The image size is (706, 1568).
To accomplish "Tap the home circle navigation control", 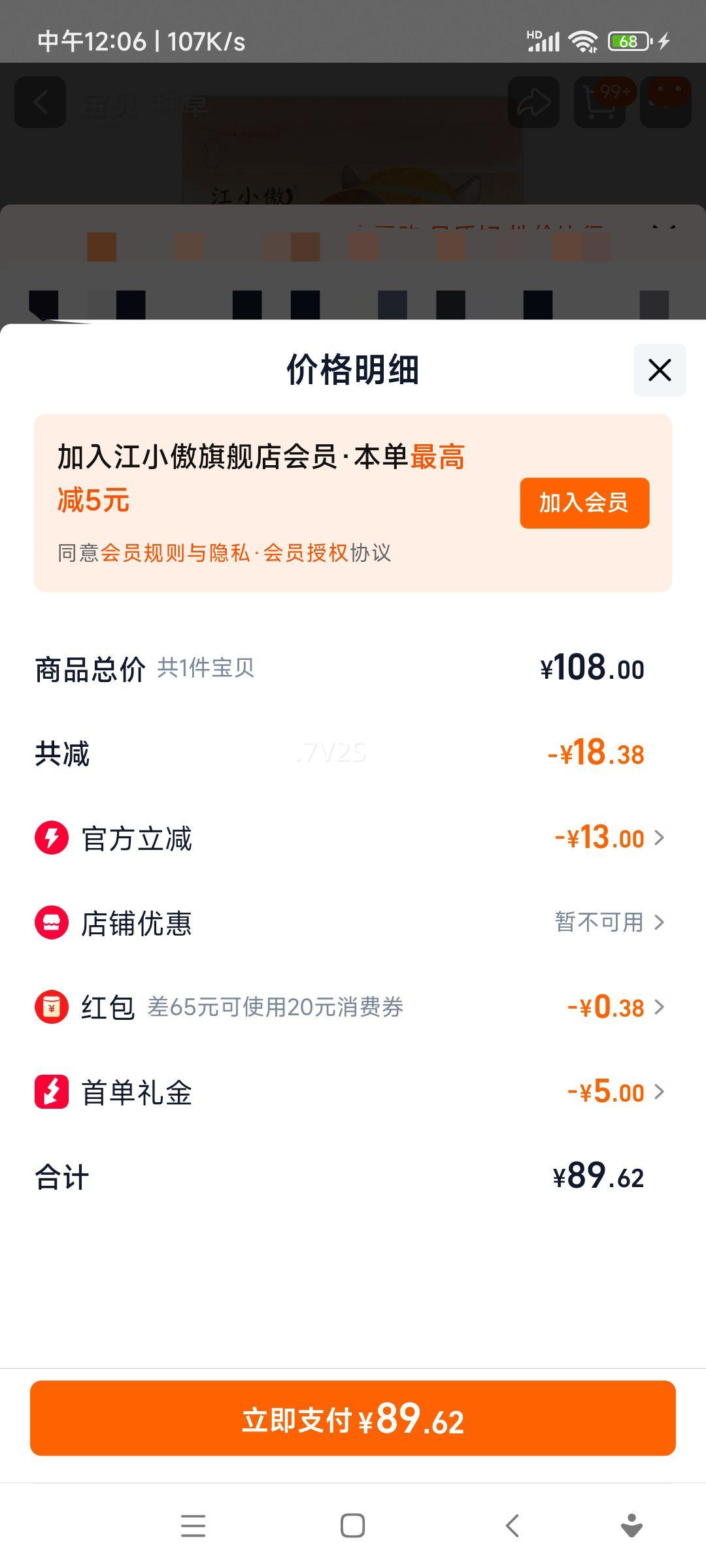I will pos(352,1527).
